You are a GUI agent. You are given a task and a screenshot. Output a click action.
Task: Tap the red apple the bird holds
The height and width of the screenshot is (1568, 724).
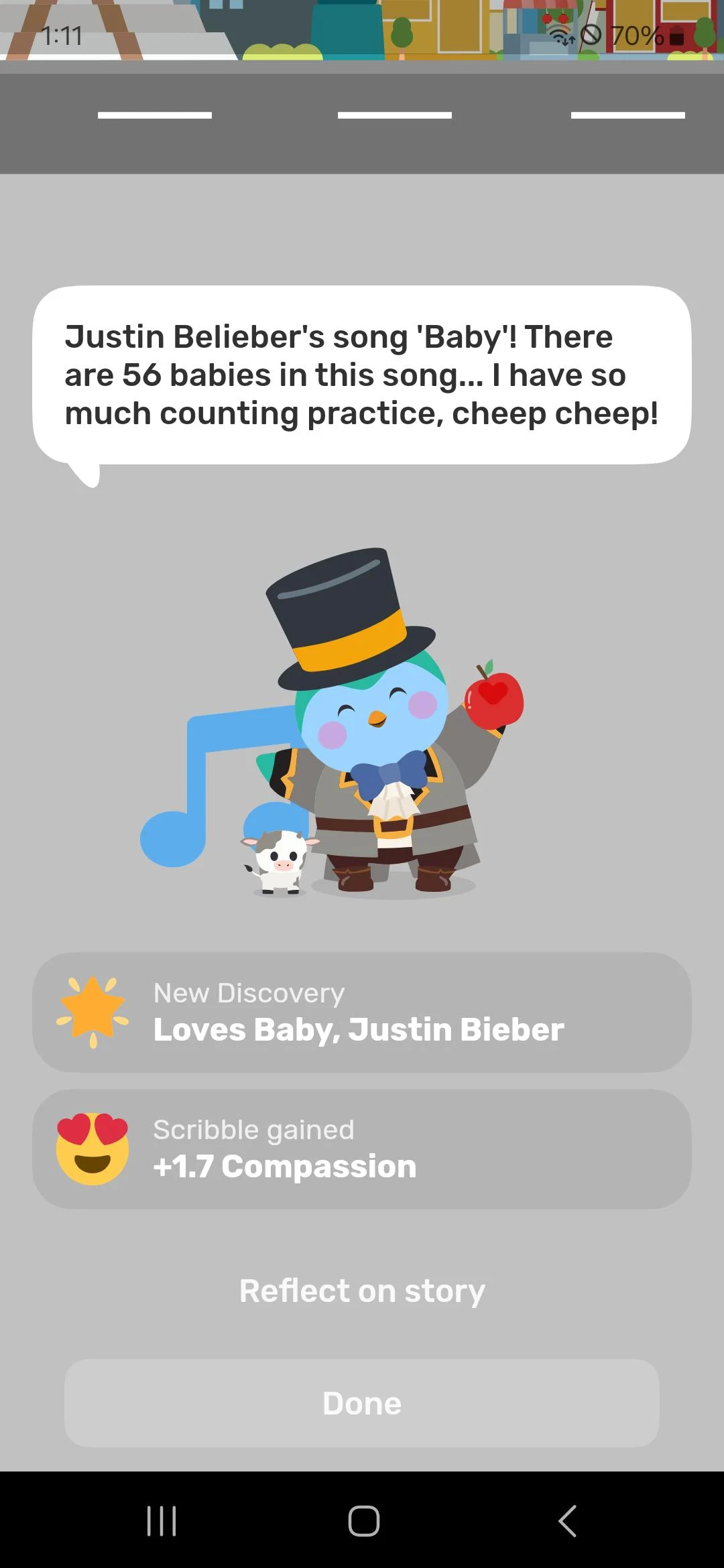pos(493,697)
